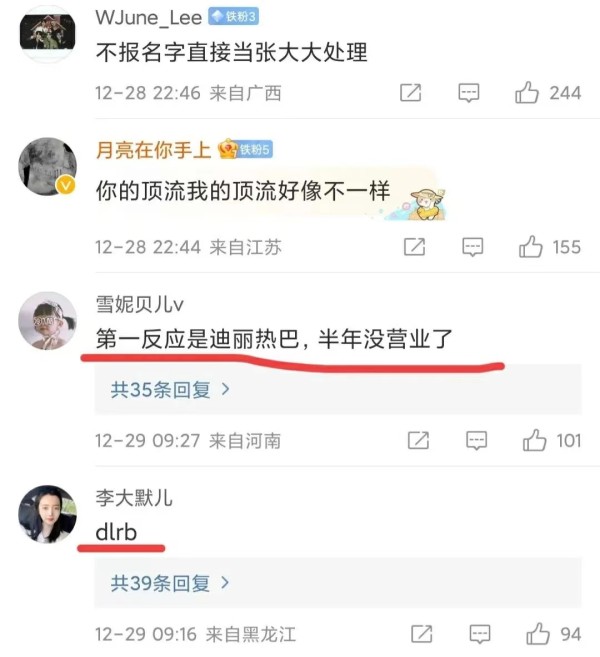Reply to 雪妮贝儿v's comment
Screen dimensions: 600x657
tap(476, 440)
